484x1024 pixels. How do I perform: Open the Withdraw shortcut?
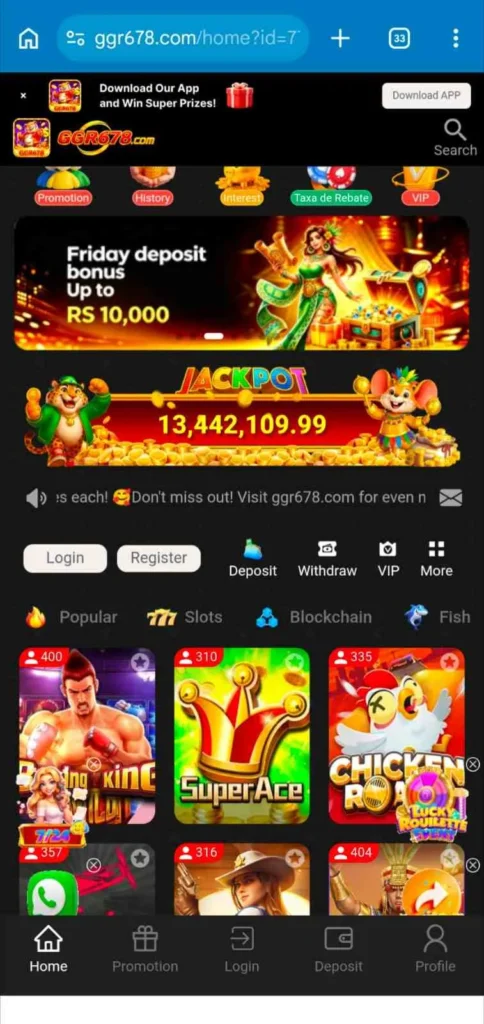[327, 560]
